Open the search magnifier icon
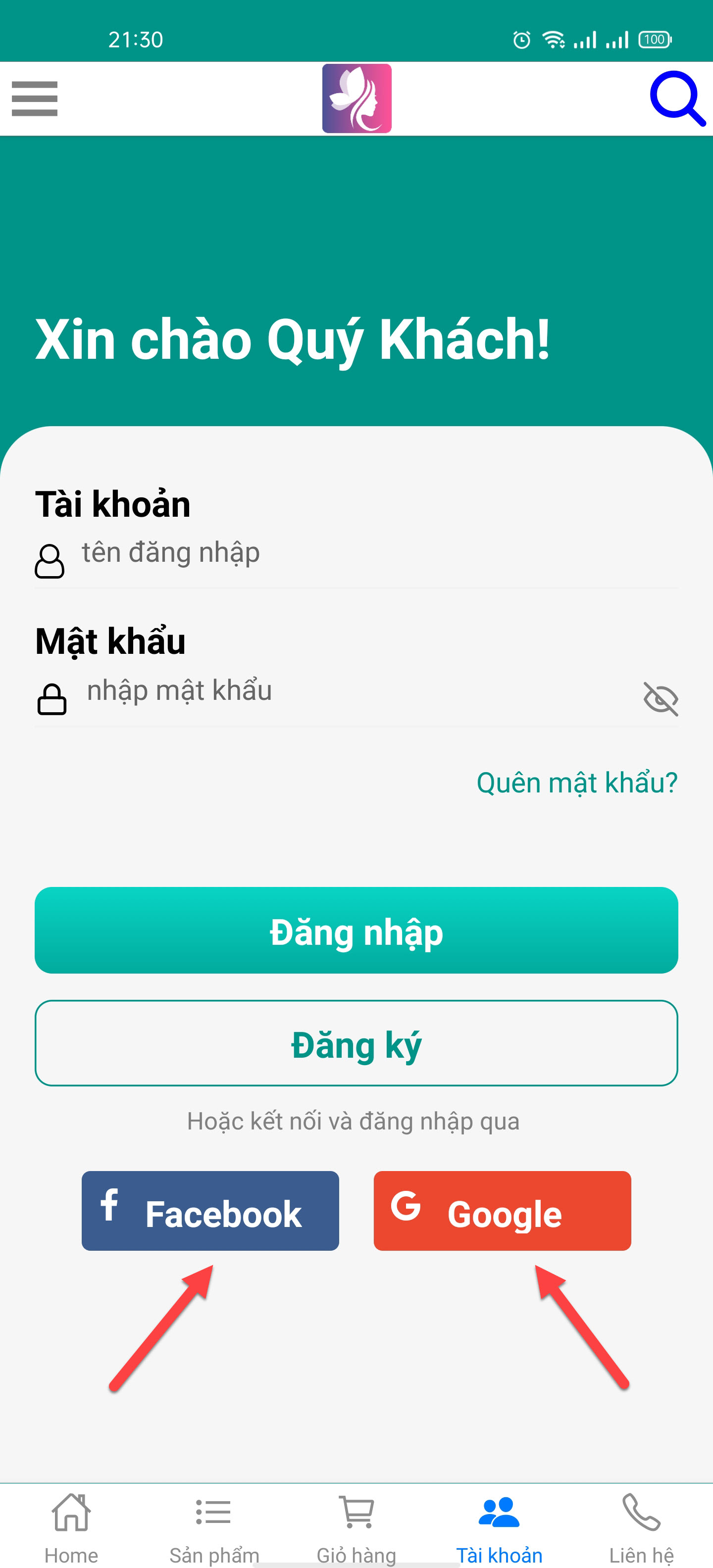The width and height of the screenshot is (713, 1568). [x=676, y=98]
